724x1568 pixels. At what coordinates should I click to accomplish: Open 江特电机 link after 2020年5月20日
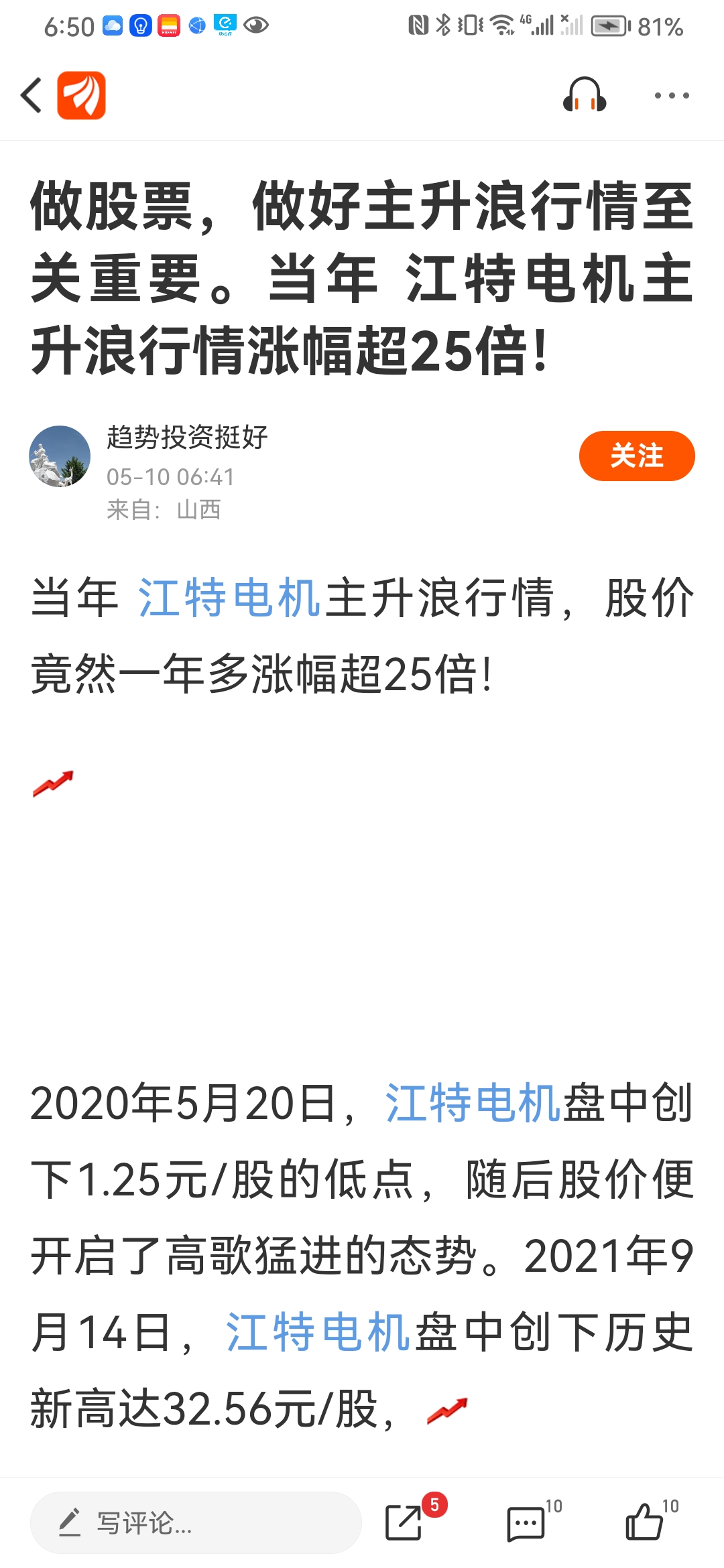click(x=473, y=1104)
